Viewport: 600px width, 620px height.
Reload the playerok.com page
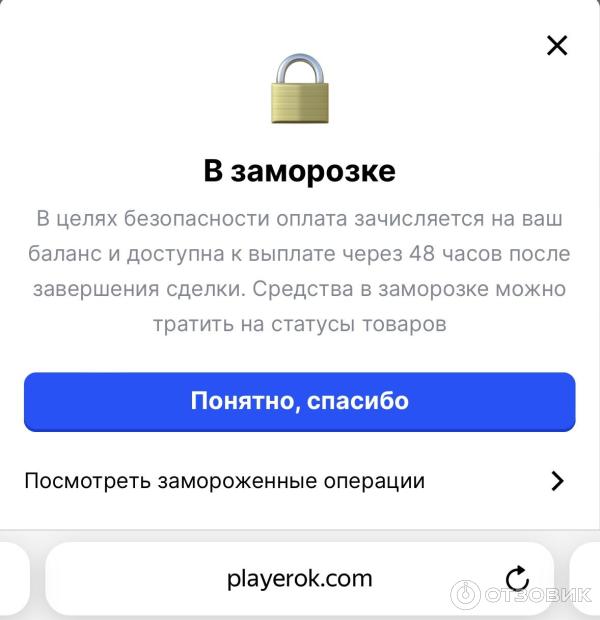pos(517,579)
